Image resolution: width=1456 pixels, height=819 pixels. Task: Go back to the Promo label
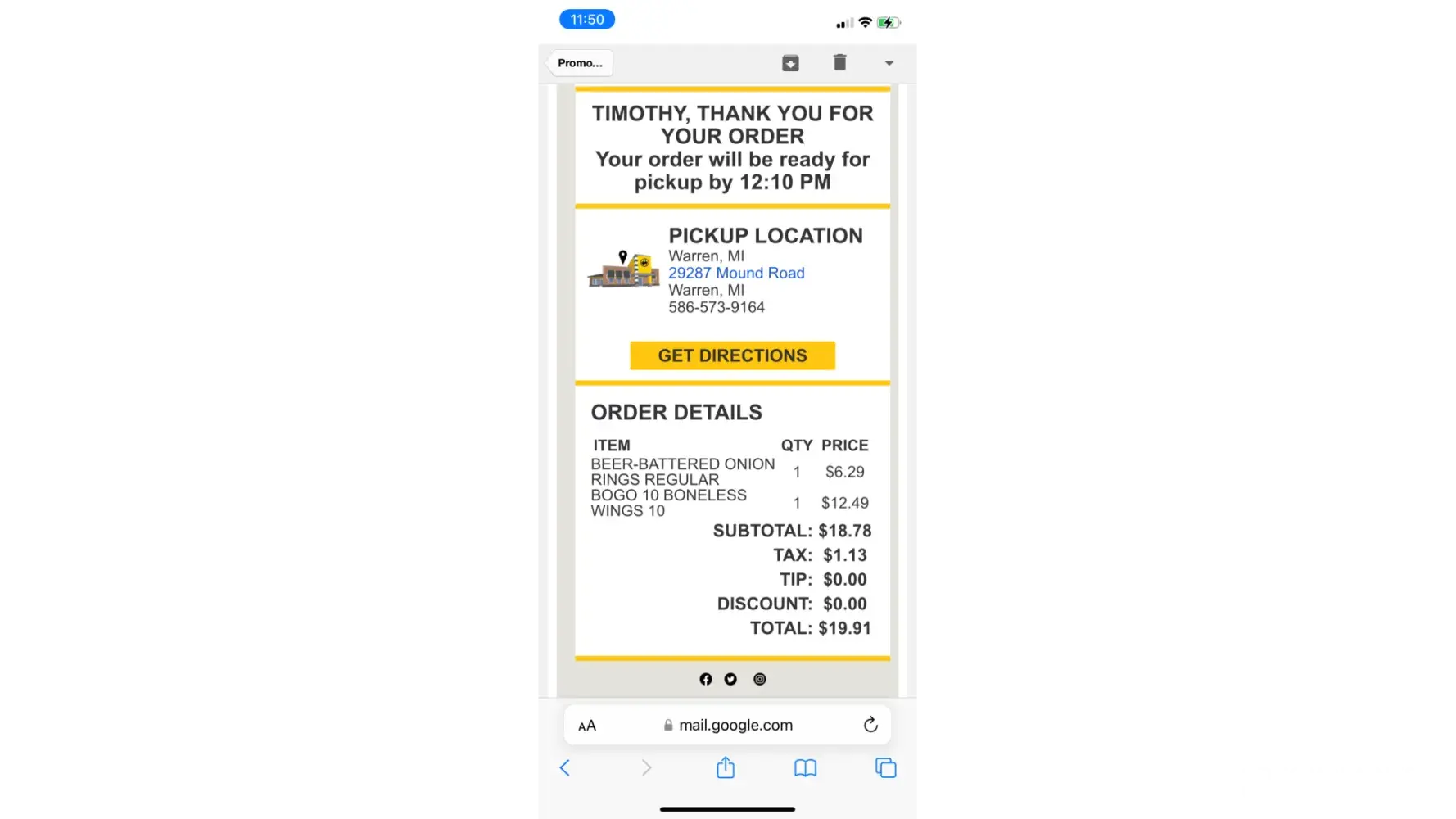tap(580, 63)
